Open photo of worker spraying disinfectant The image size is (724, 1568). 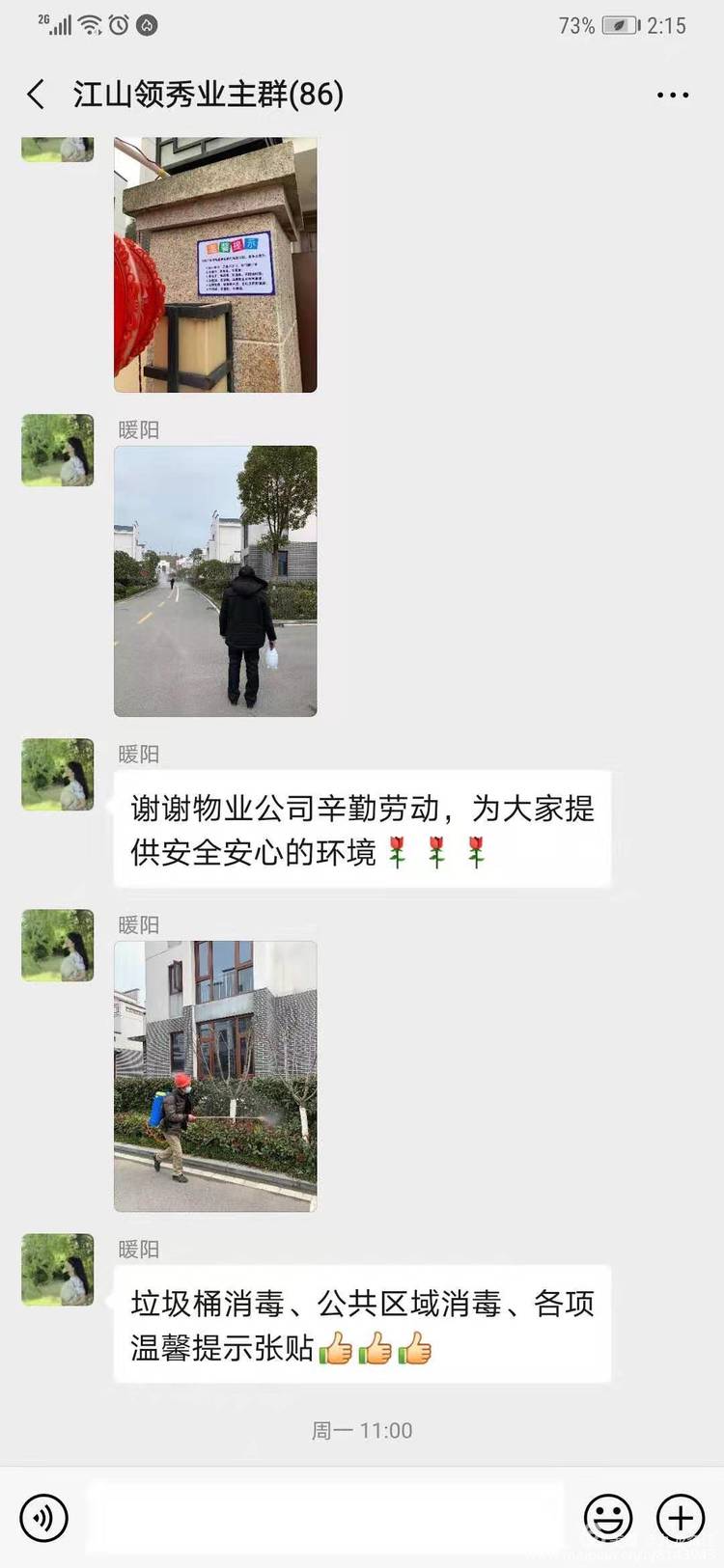(215, 1076)
